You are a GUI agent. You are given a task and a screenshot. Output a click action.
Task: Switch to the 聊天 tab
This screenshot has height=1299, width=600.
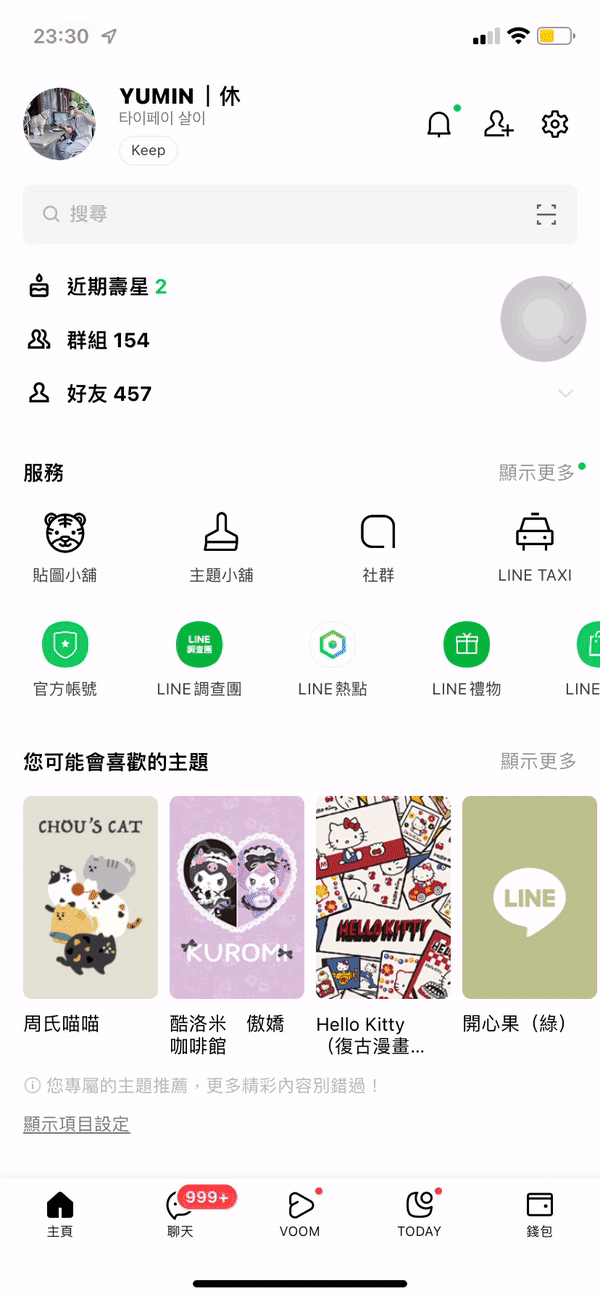(180, 1213)
